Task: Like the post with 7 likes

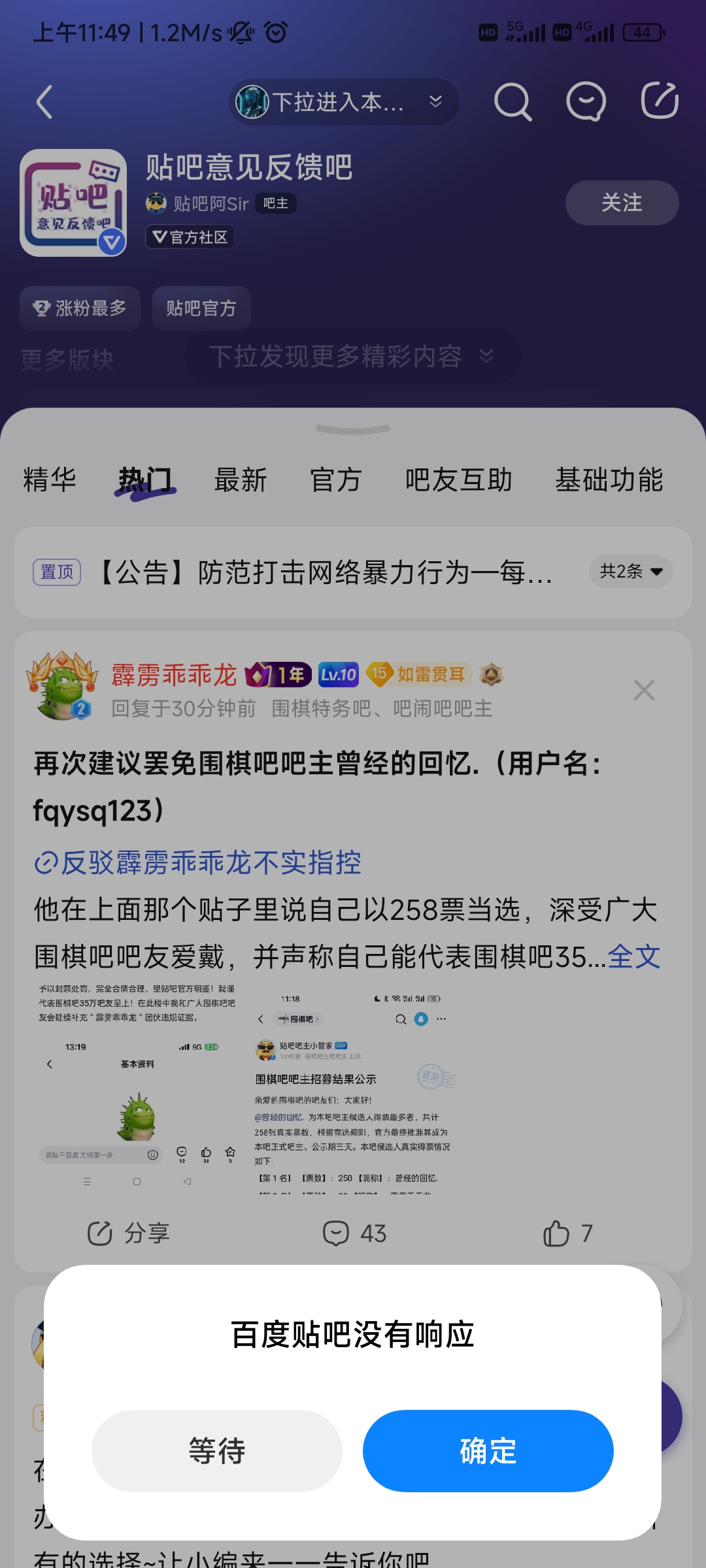Action: (567, 1233)
